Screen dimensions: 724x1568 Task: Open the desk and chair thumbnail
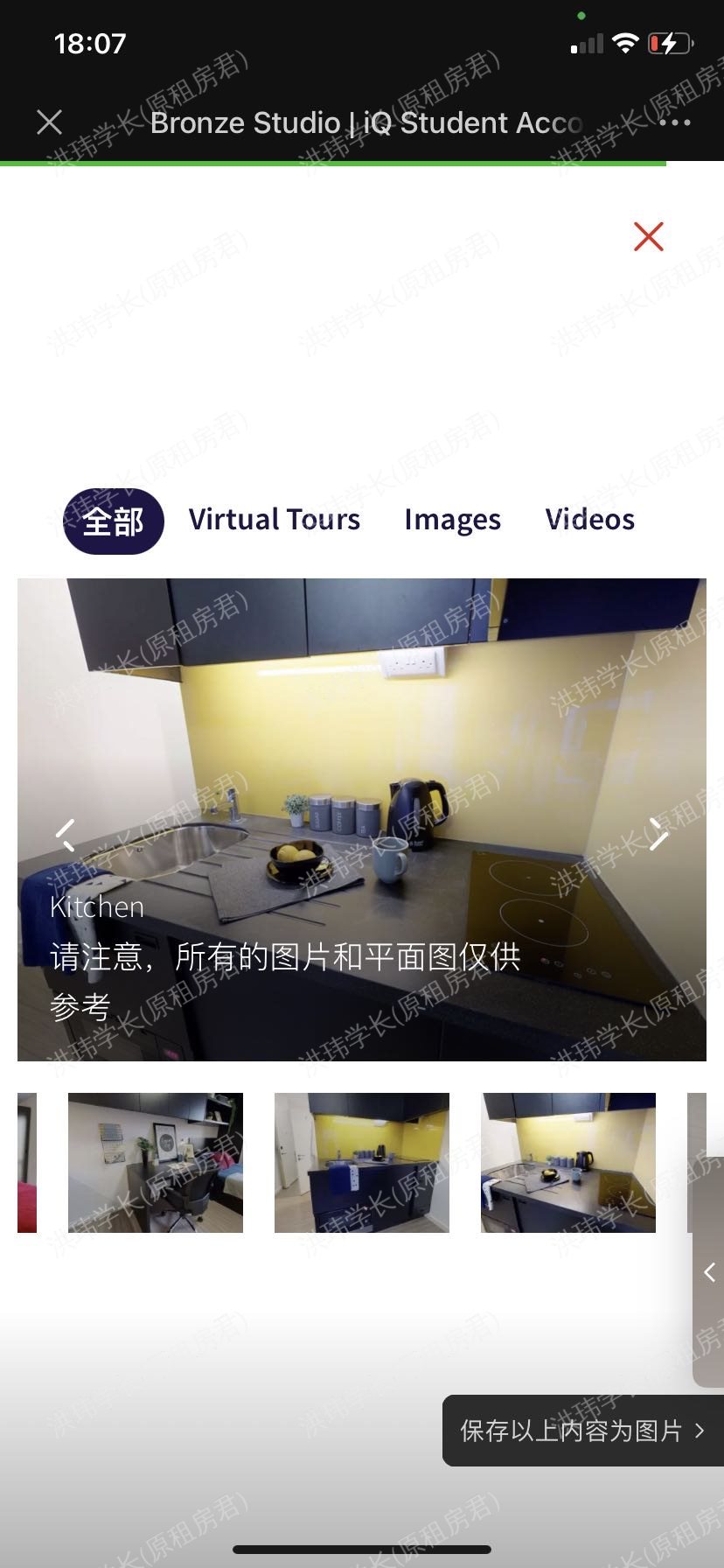[x=156, y=1162]
